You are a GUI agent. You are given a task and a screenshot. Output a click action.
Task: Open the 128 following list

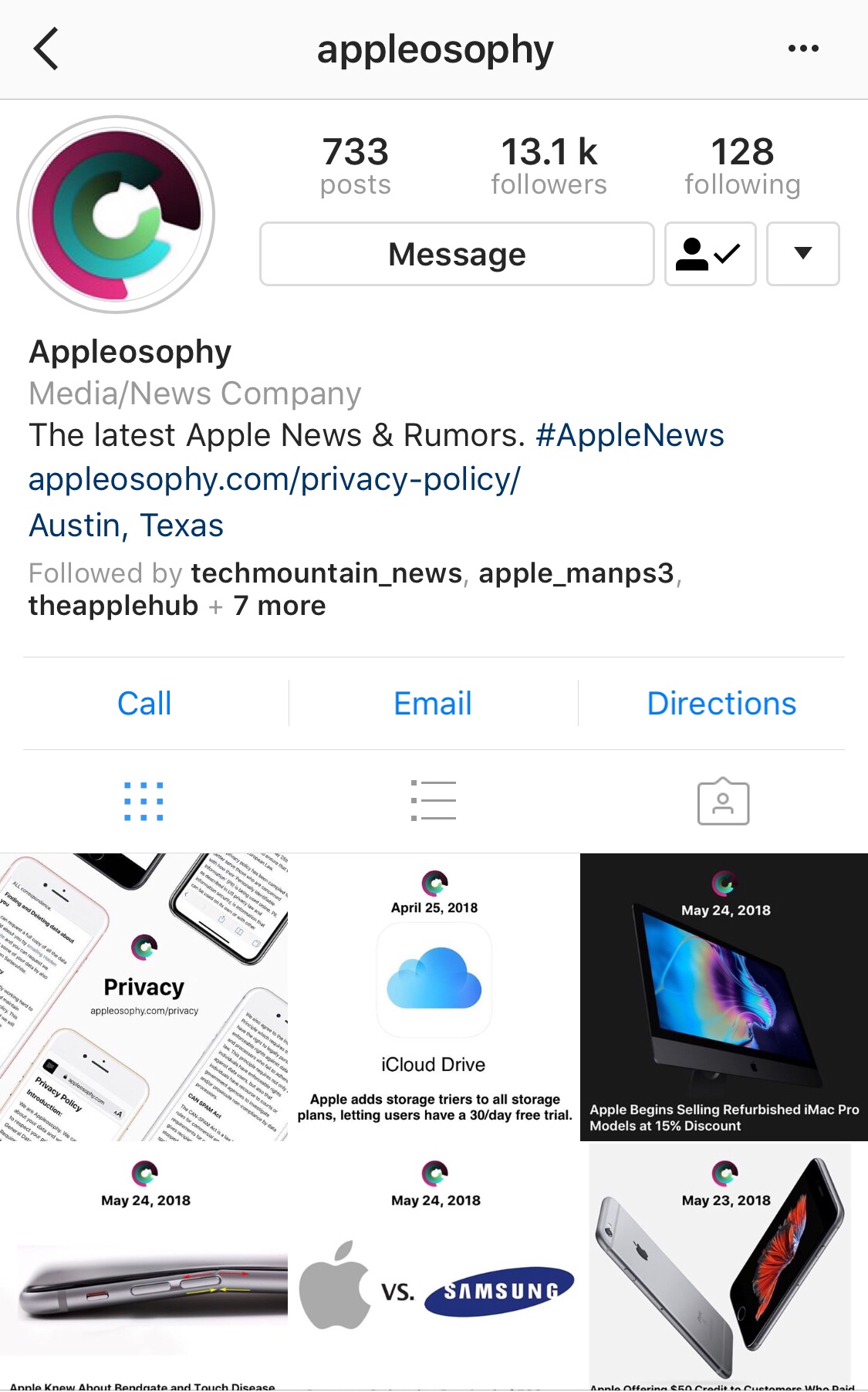click(x=742, y=165)
